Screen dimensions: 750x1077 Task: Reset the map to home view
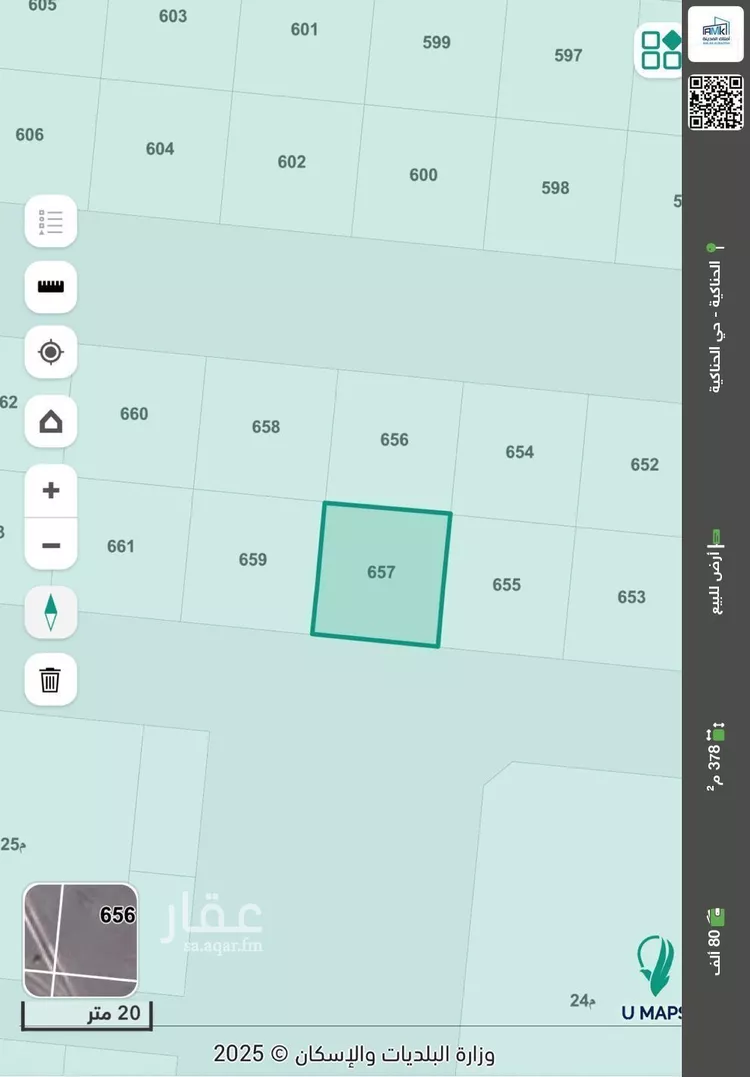[x=50, y=421]
